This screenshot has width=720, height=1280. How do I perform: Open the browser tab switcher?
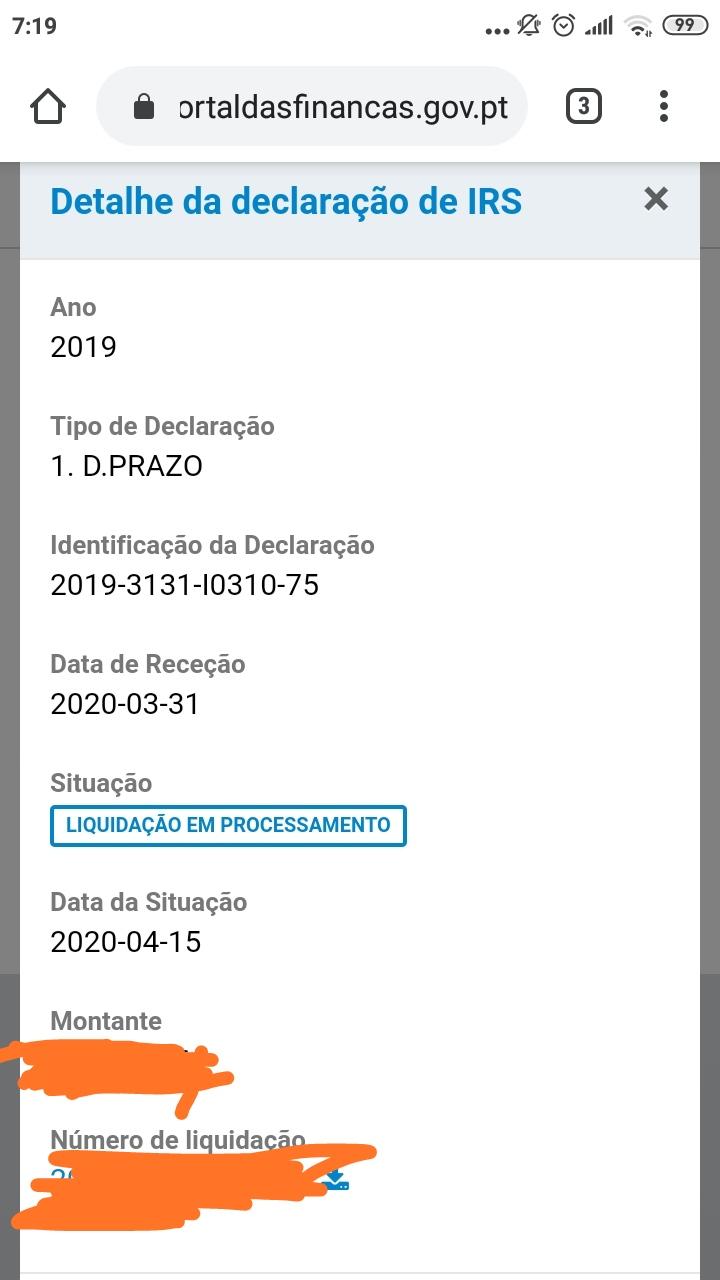584,106
